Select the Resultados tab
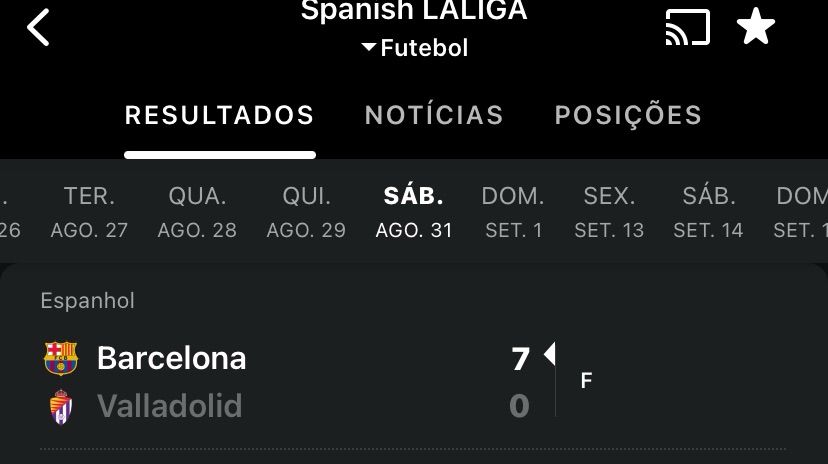The height and width of the screenshot is (464, 828). pos(219,115)
